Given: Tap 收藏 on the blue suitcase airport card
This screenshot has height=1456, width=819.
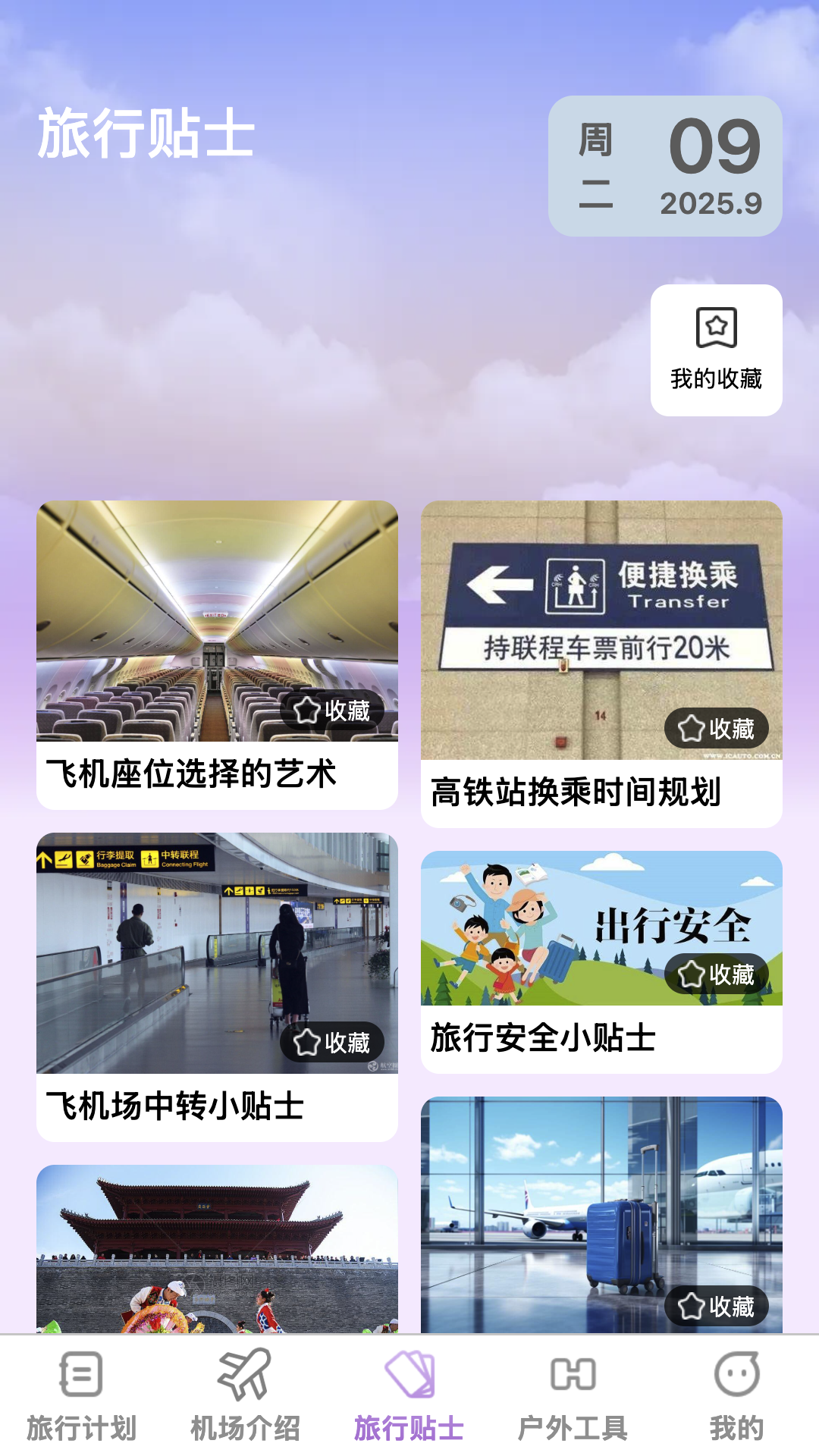Looking at the screenshot, I should (x=717, y=1307).
